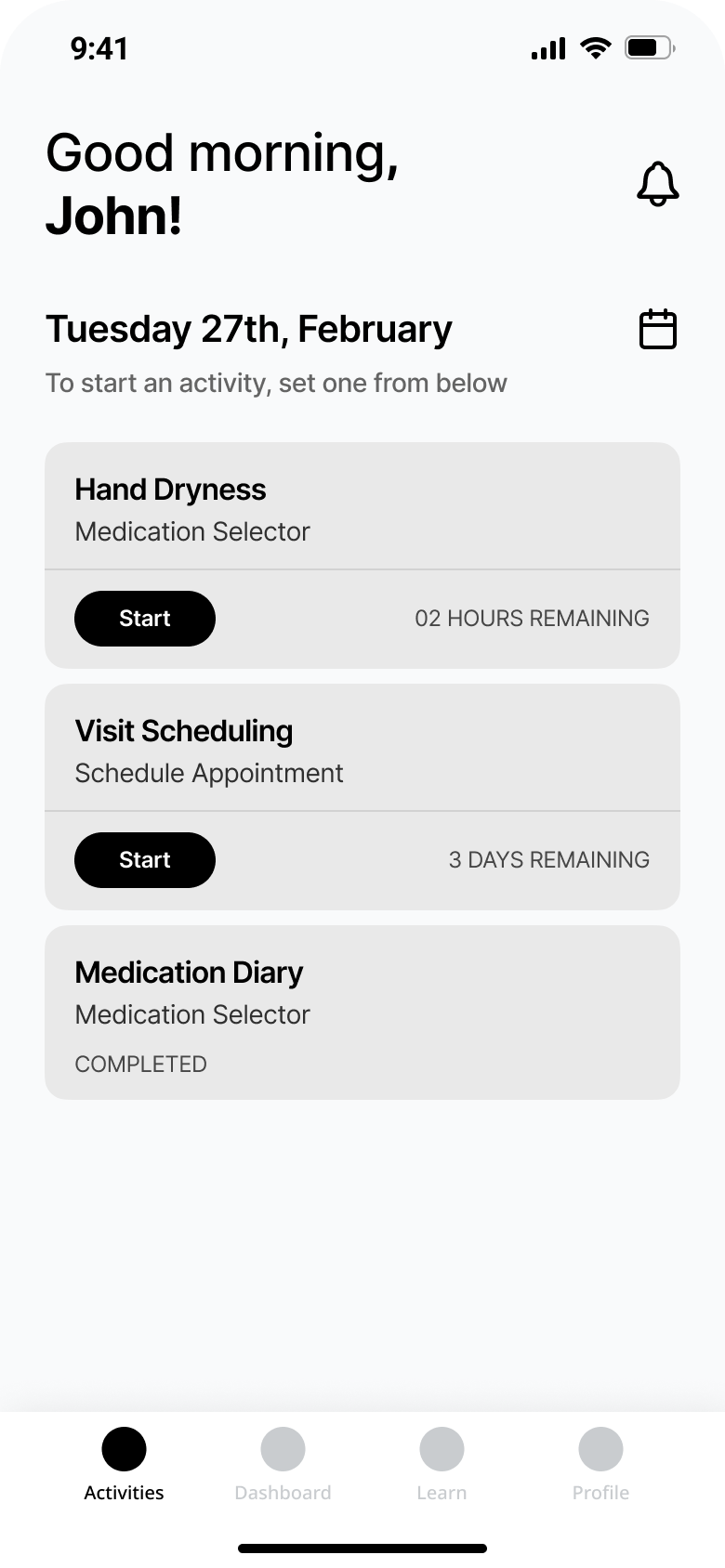Go to the Learn tab
This screenshot has width=725, height=1568.
coord(442,1465)
